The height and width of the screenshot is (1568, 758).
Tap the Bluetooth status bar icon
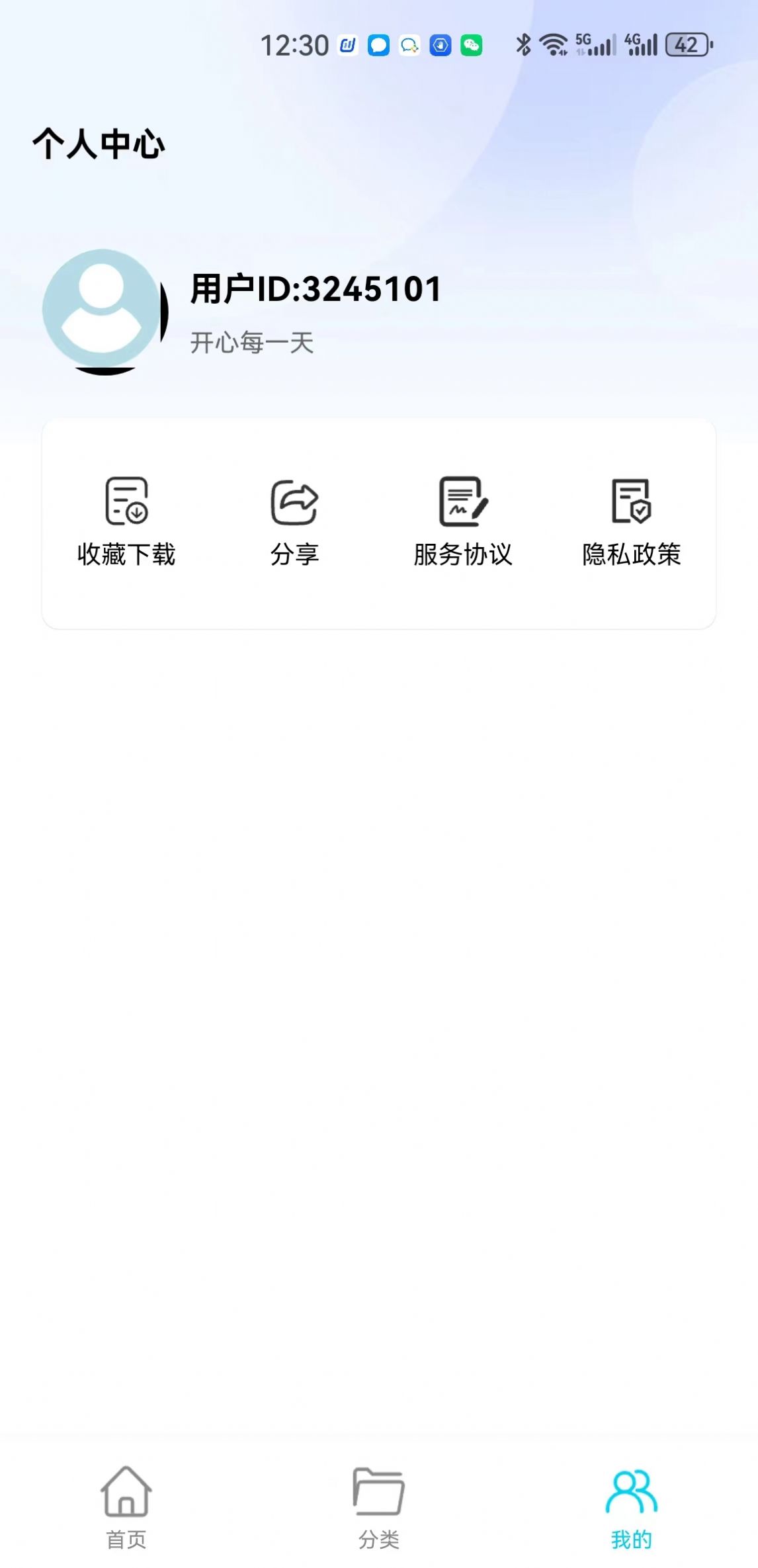point(523,45)
